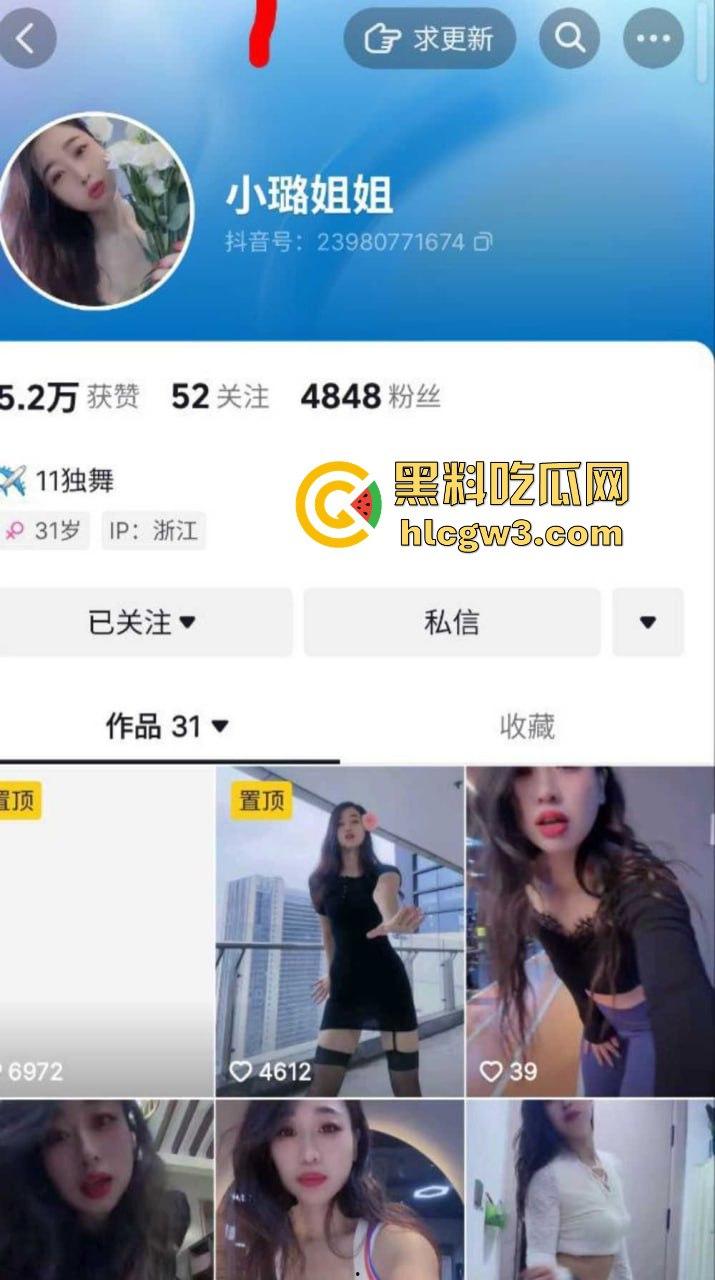Open the pinned video with 4612 likes
This screenshot has height=1280, width=715.
tap(340, 930)
